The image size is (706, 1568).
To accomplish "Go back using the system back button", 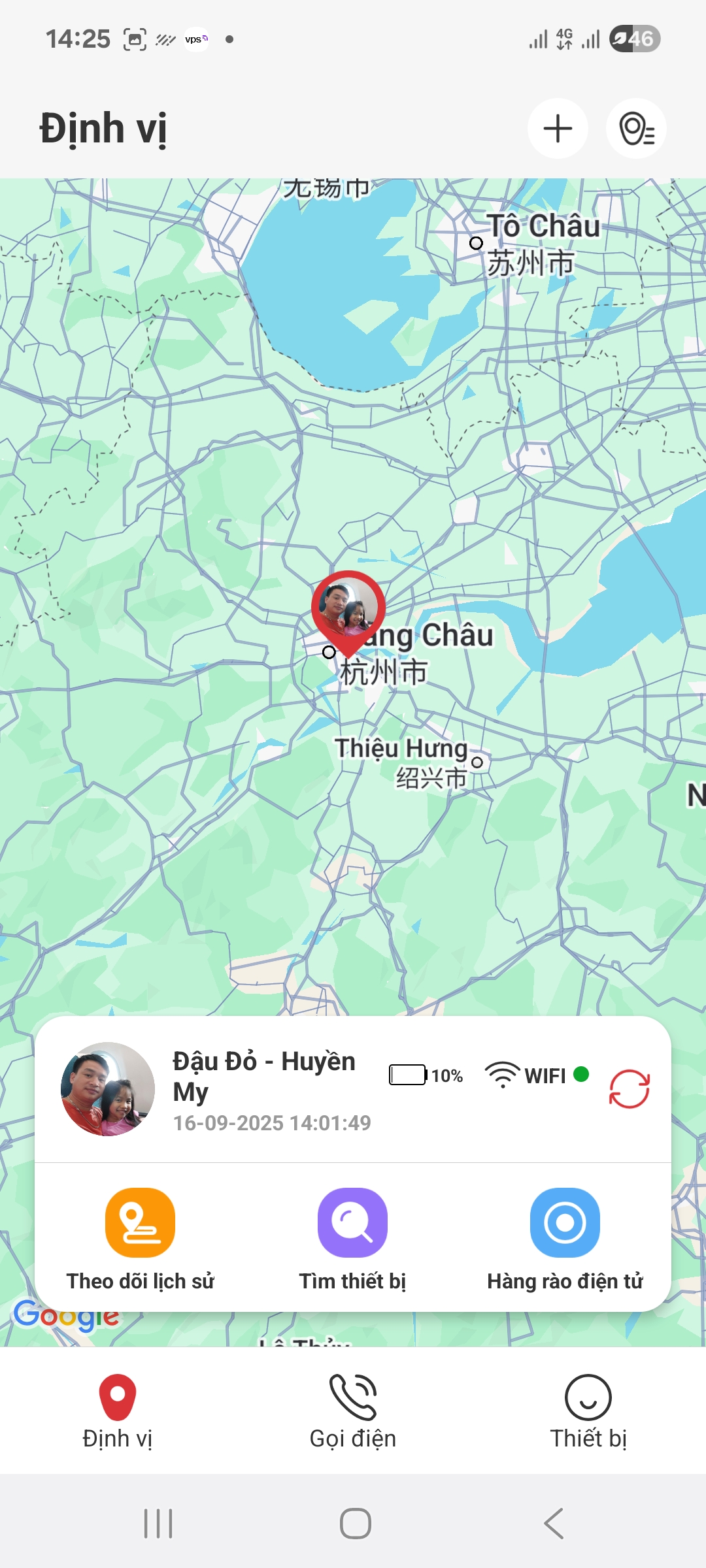I will pos(554,1524).
